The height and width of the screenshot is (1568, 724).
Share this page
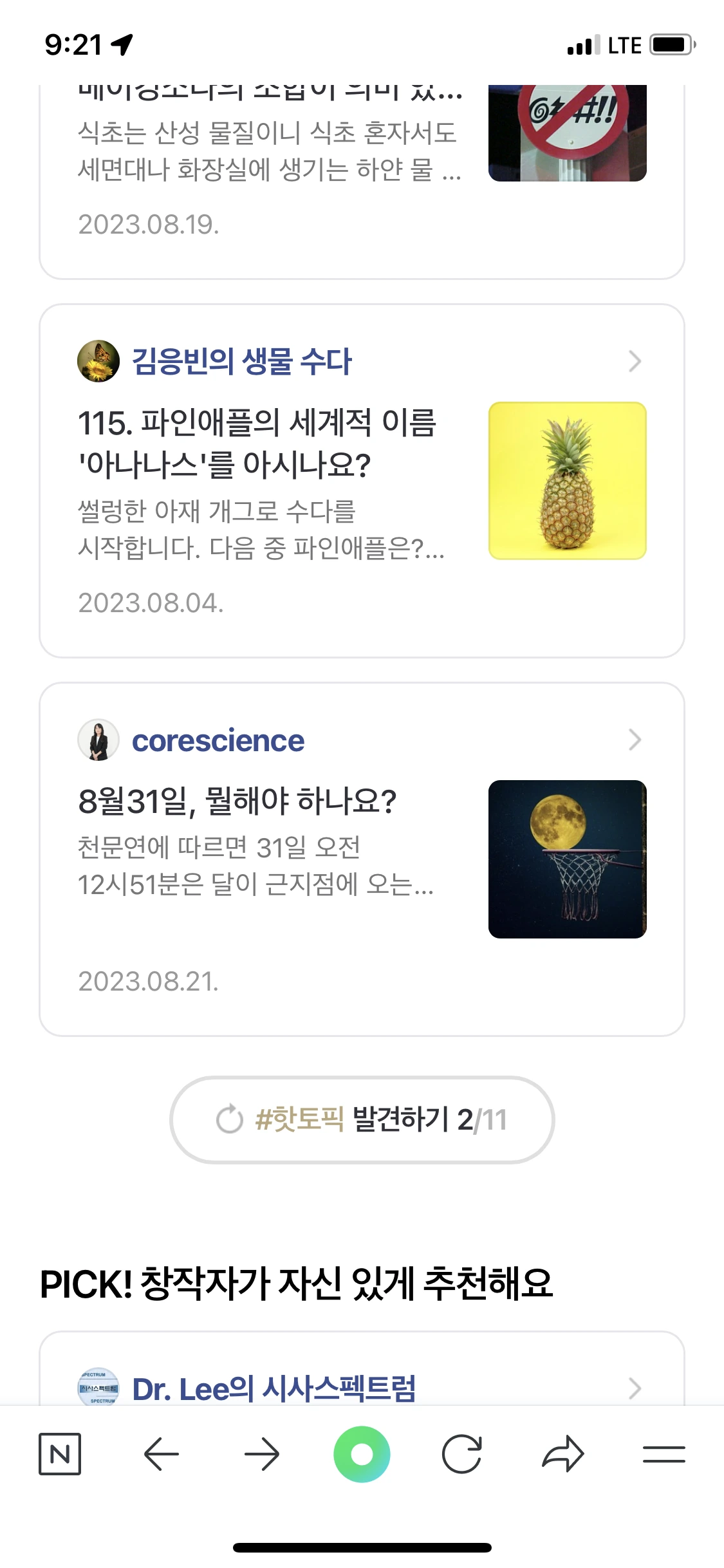[563, 1454]
